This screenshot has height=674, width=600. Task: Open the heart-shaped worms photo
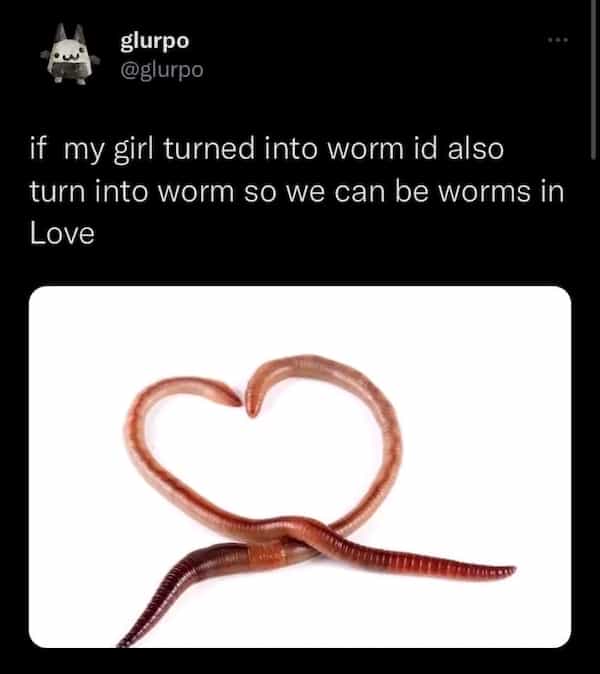point(300,465)
